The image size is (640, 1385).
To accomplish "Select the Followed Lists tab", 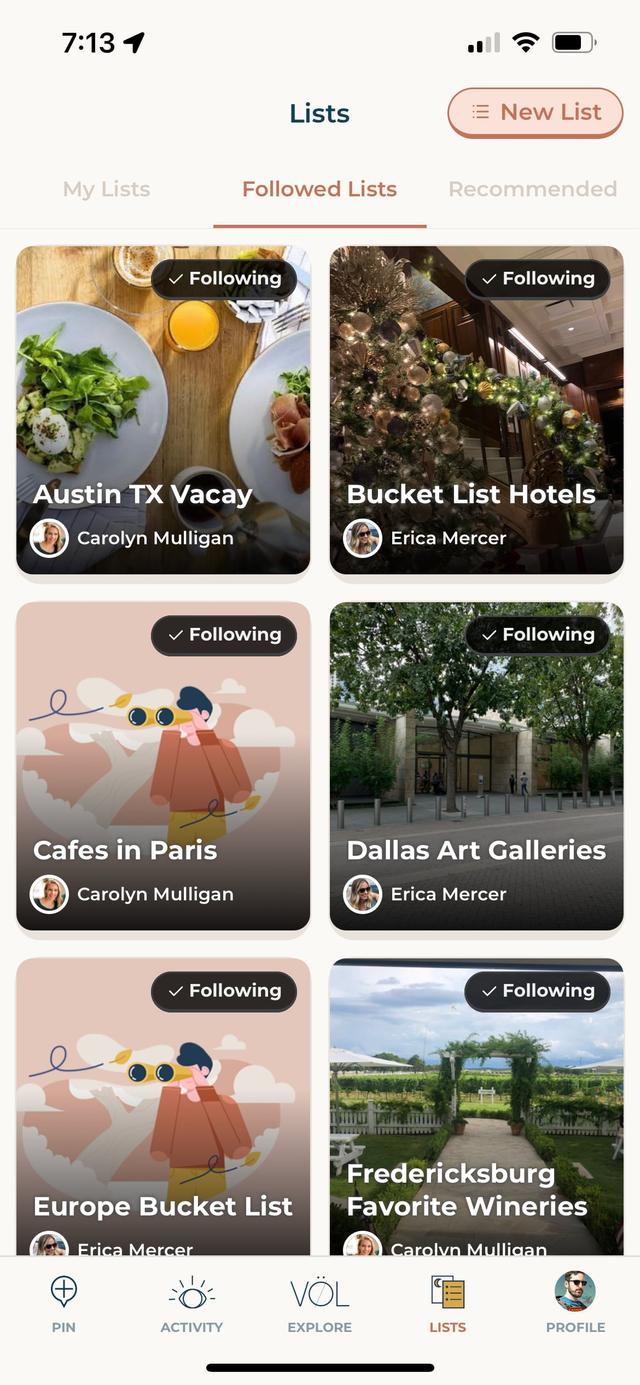I will (319, 189).
